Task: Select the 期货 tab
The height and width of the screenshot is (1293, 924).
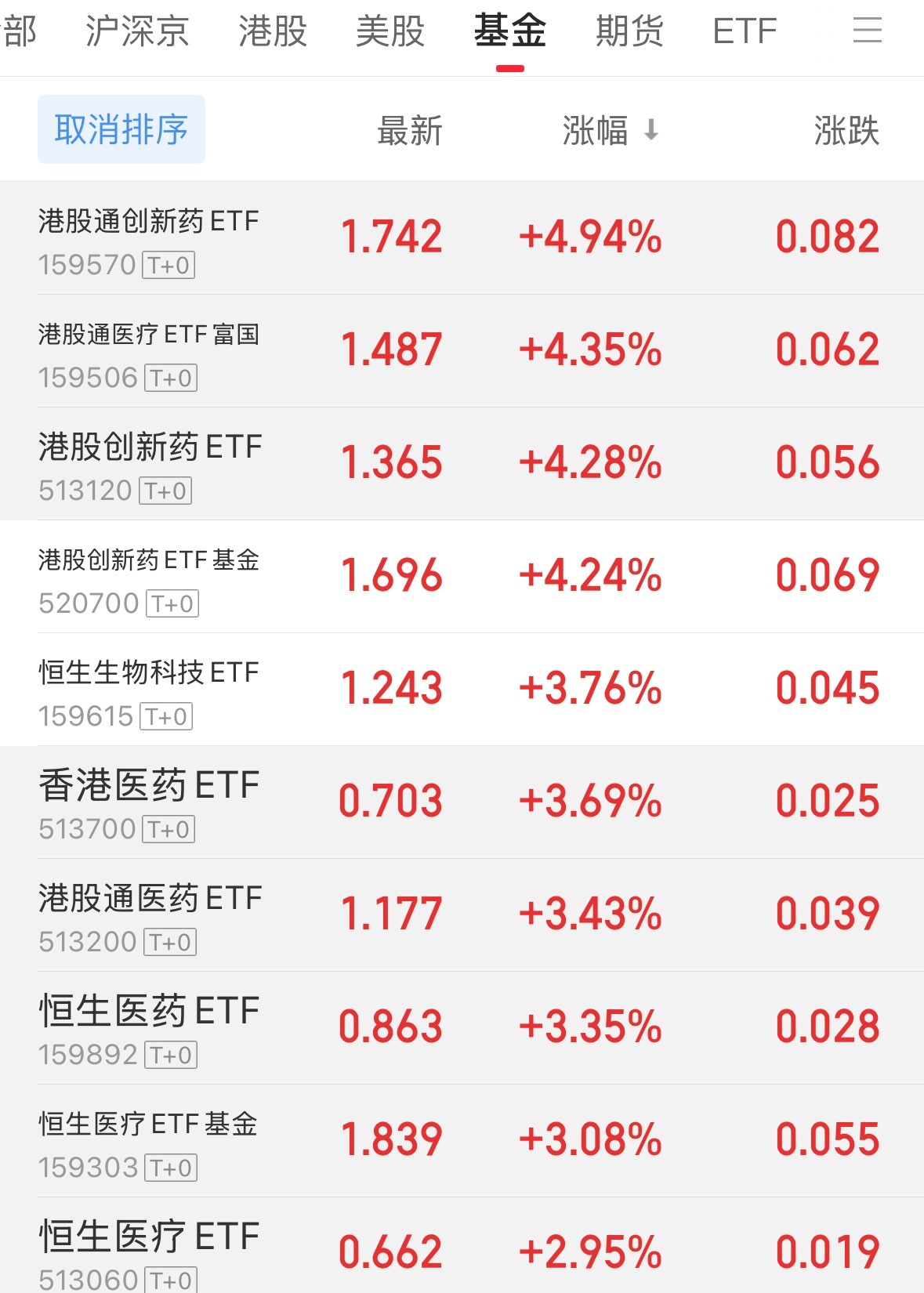Action: point(631,31)
